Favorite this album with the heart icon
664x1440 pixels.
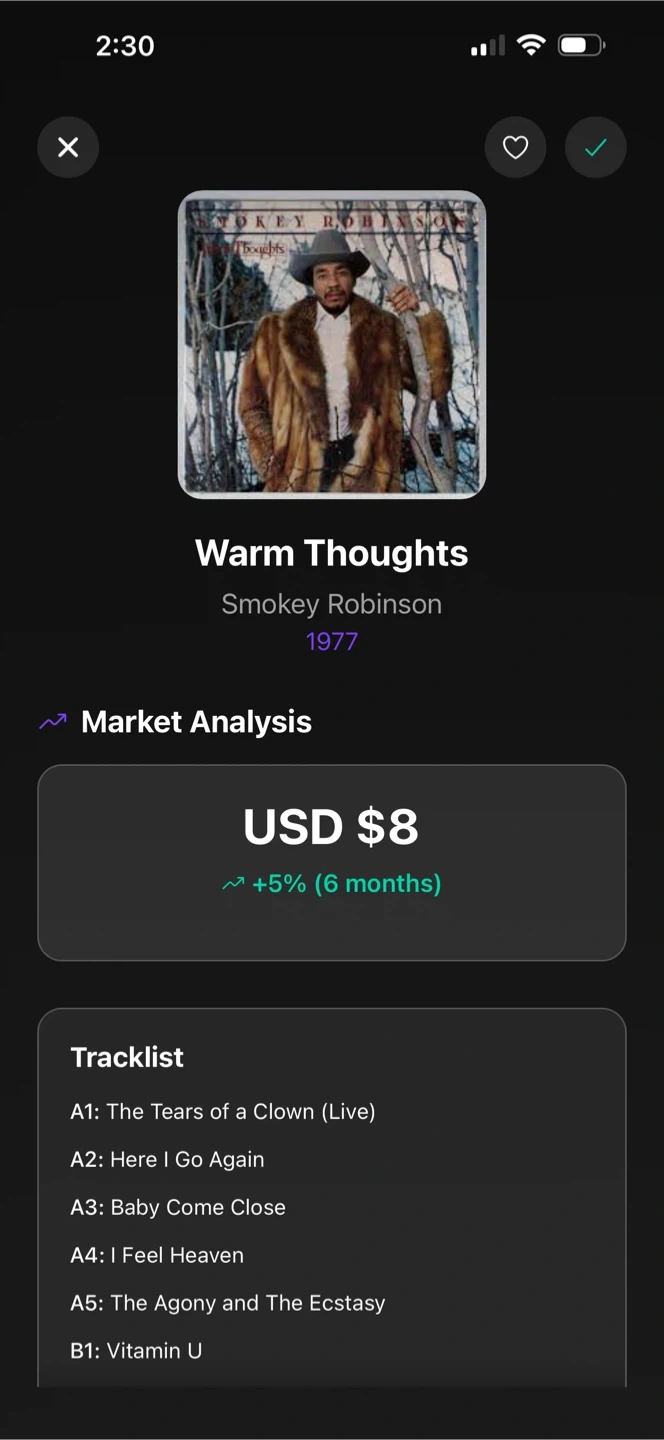coord(515,148)
